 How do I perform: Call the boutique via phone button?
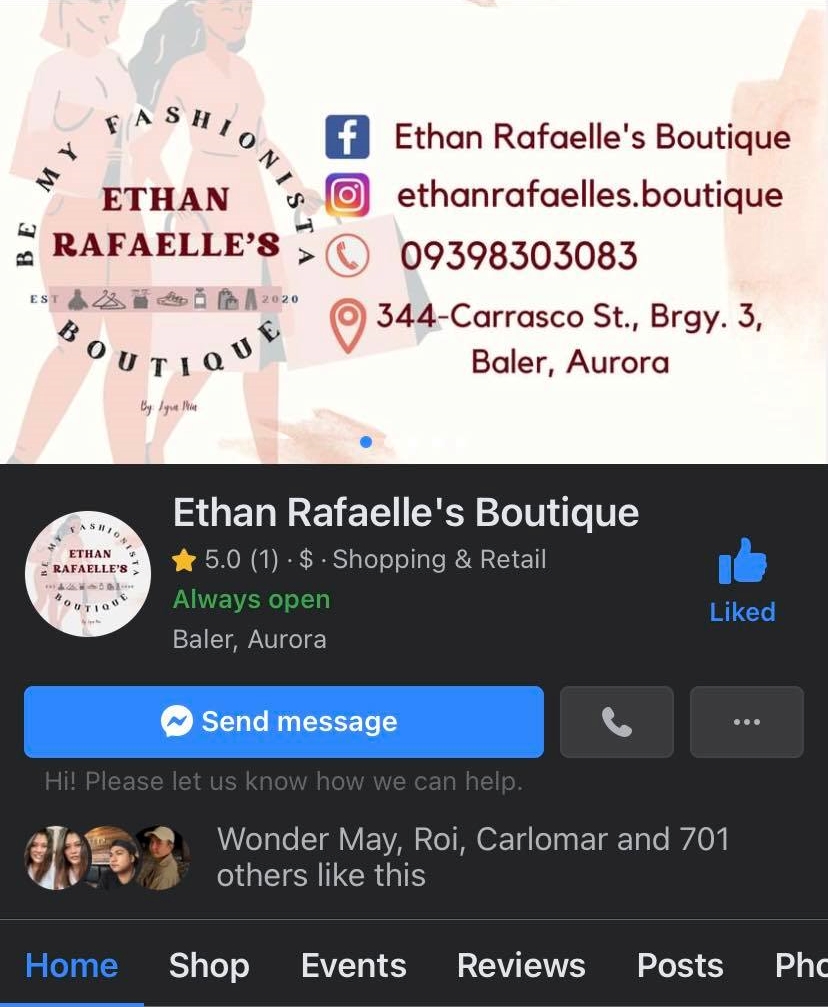pyautogui.click(x=616, y=722)
